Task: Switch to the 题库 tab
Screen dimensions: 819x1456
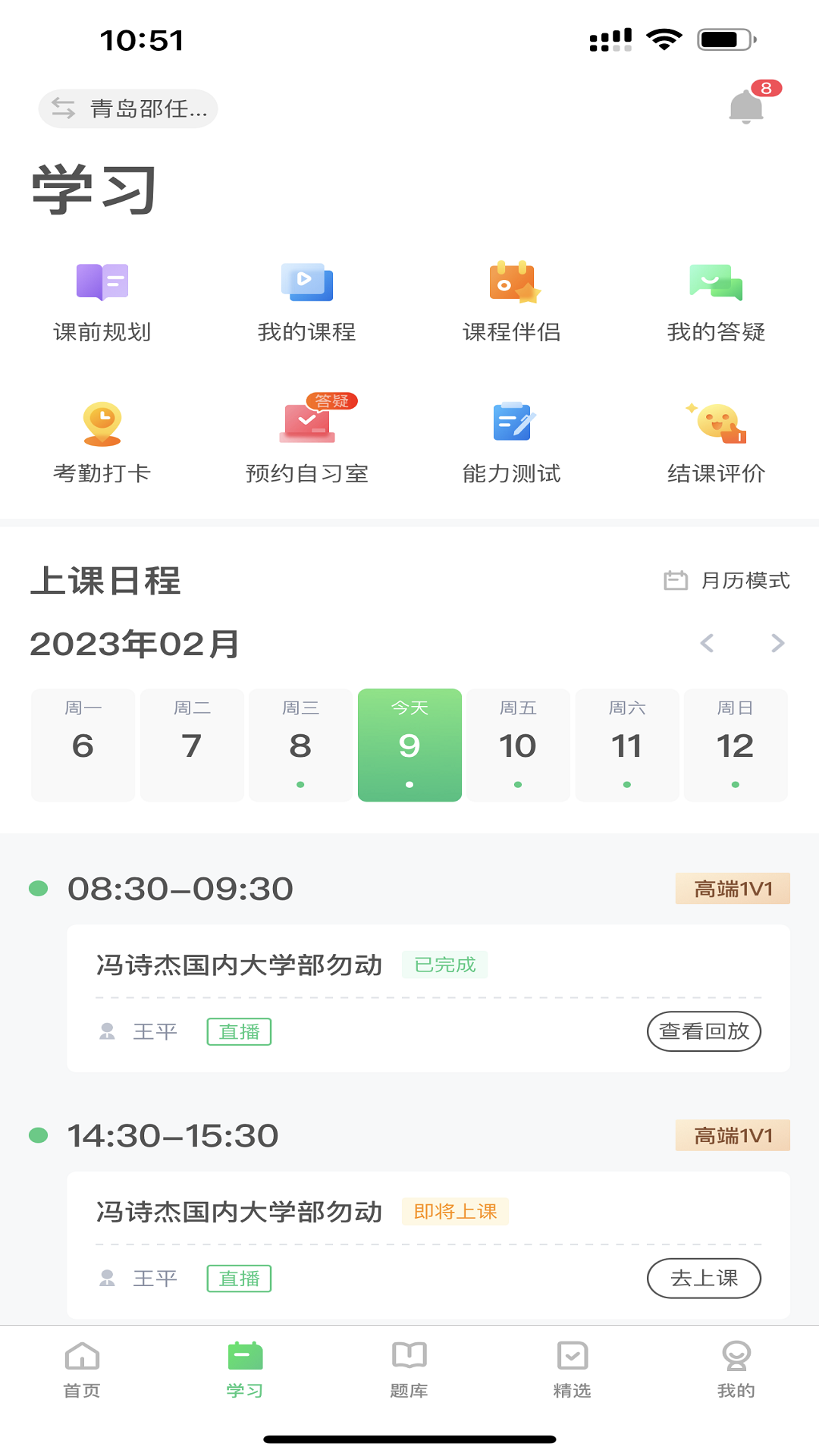Action: coord(409,1370)
